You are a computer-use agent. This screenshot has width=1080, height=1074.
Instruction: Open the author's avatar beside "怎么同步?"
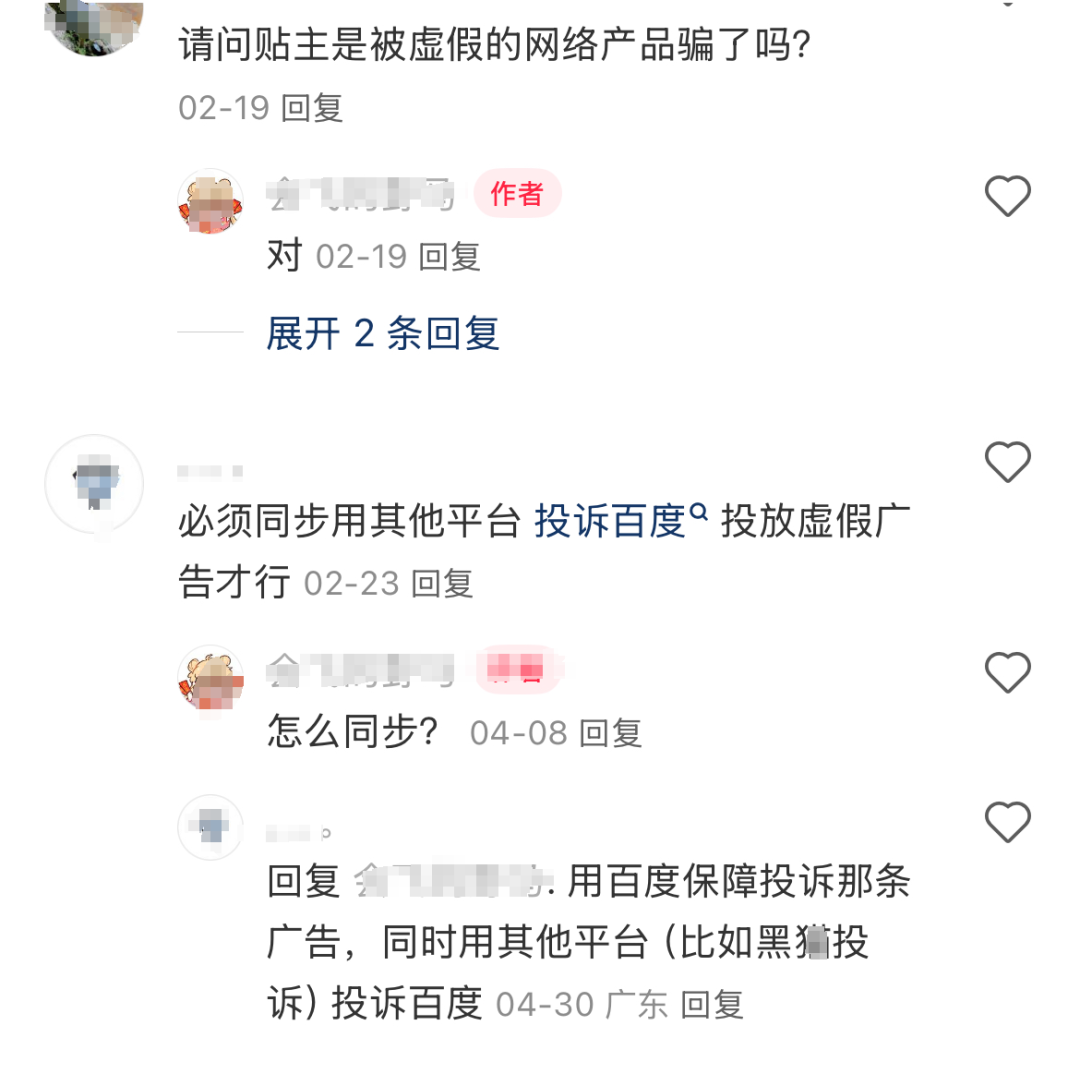coord(211,678)
